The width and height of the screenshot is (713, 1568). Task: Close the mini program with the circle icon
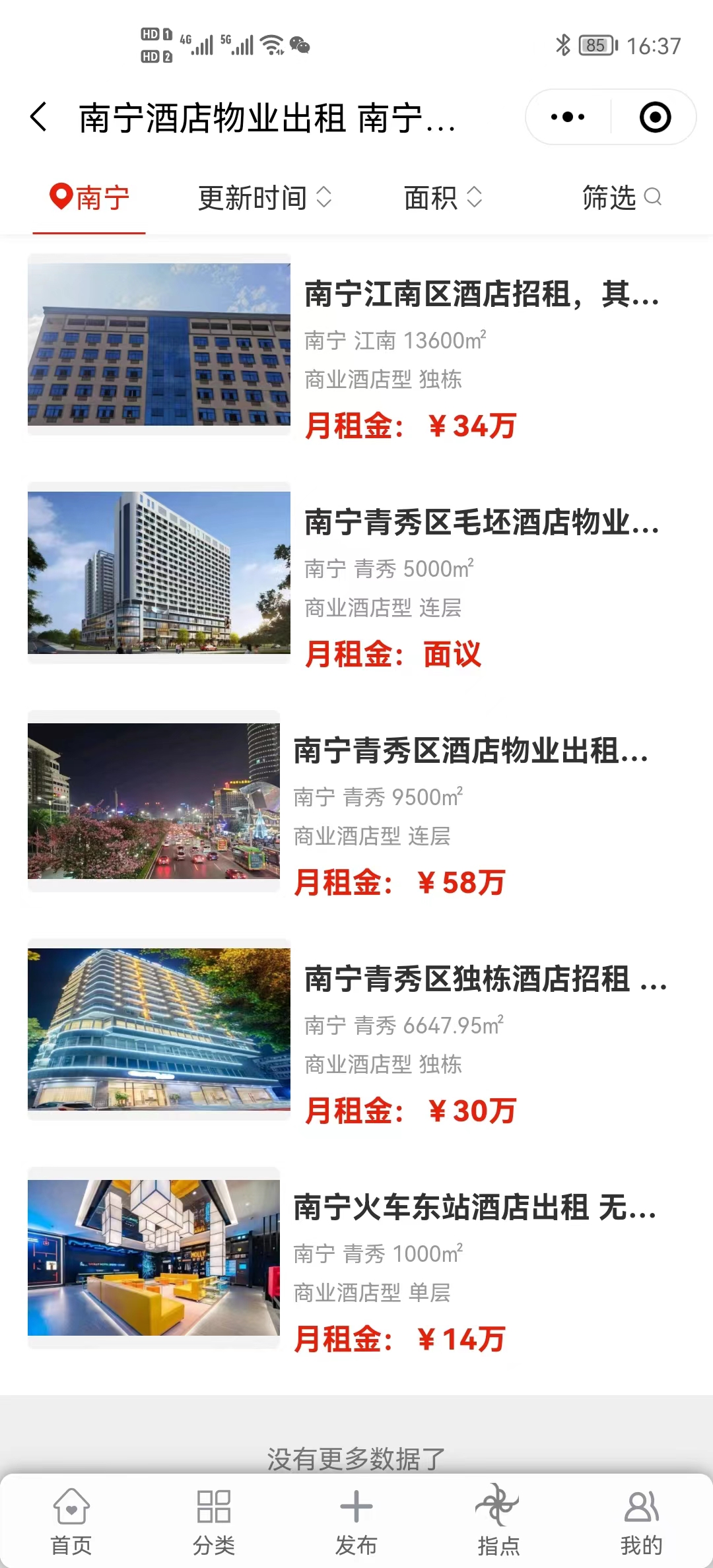click(655, 117)
